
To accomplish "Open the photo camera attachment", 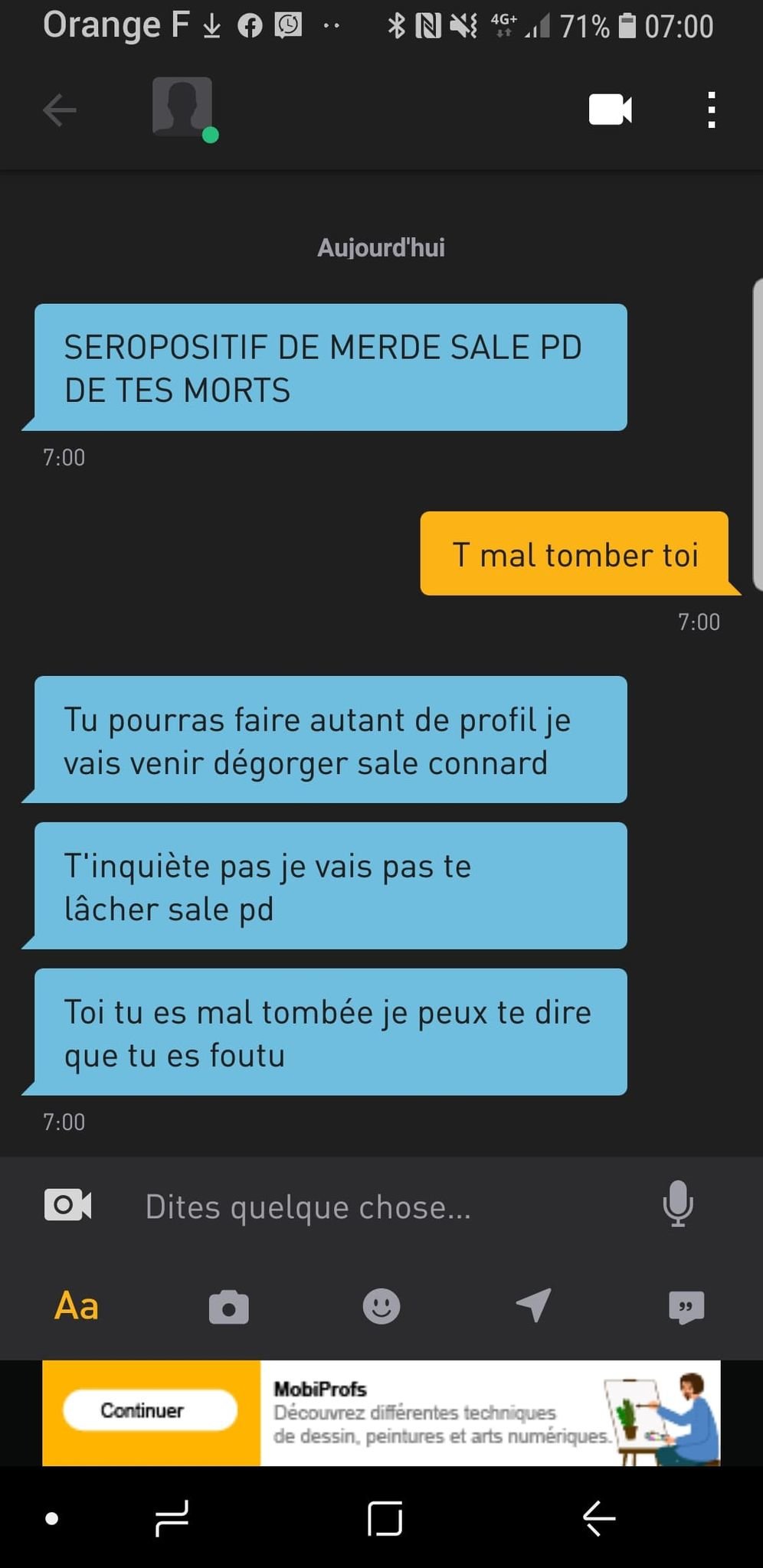I will pos(228,1307).
